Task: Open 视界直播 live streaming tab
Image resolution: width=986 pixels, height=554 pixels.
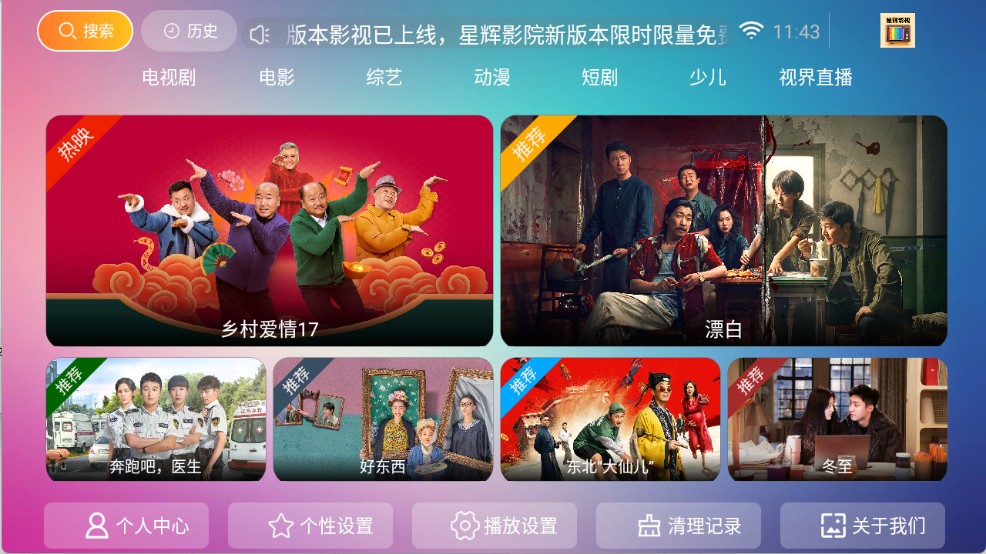Action: [815, 78]
